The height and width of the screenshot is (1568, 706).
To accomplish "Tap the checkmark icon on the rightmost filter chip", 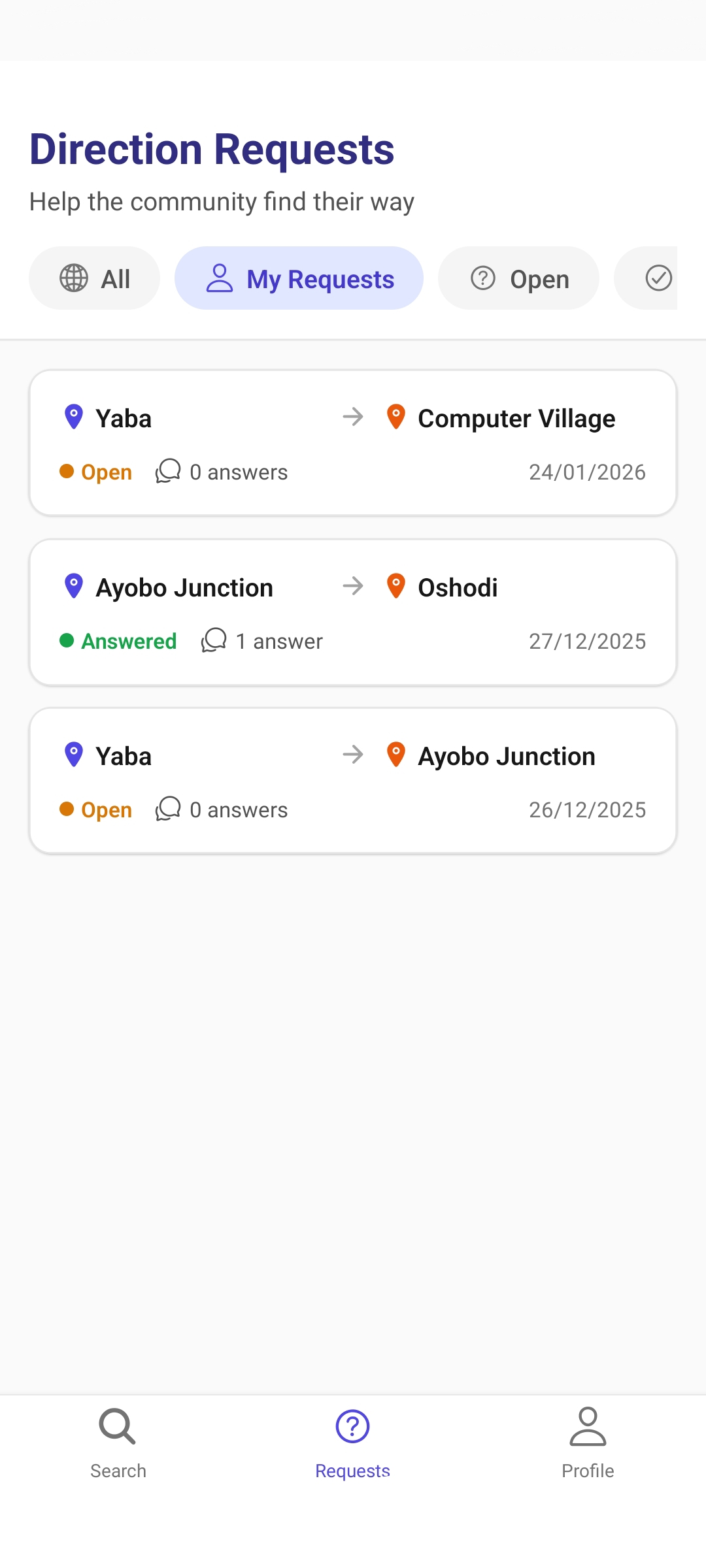I will [658, 278].
